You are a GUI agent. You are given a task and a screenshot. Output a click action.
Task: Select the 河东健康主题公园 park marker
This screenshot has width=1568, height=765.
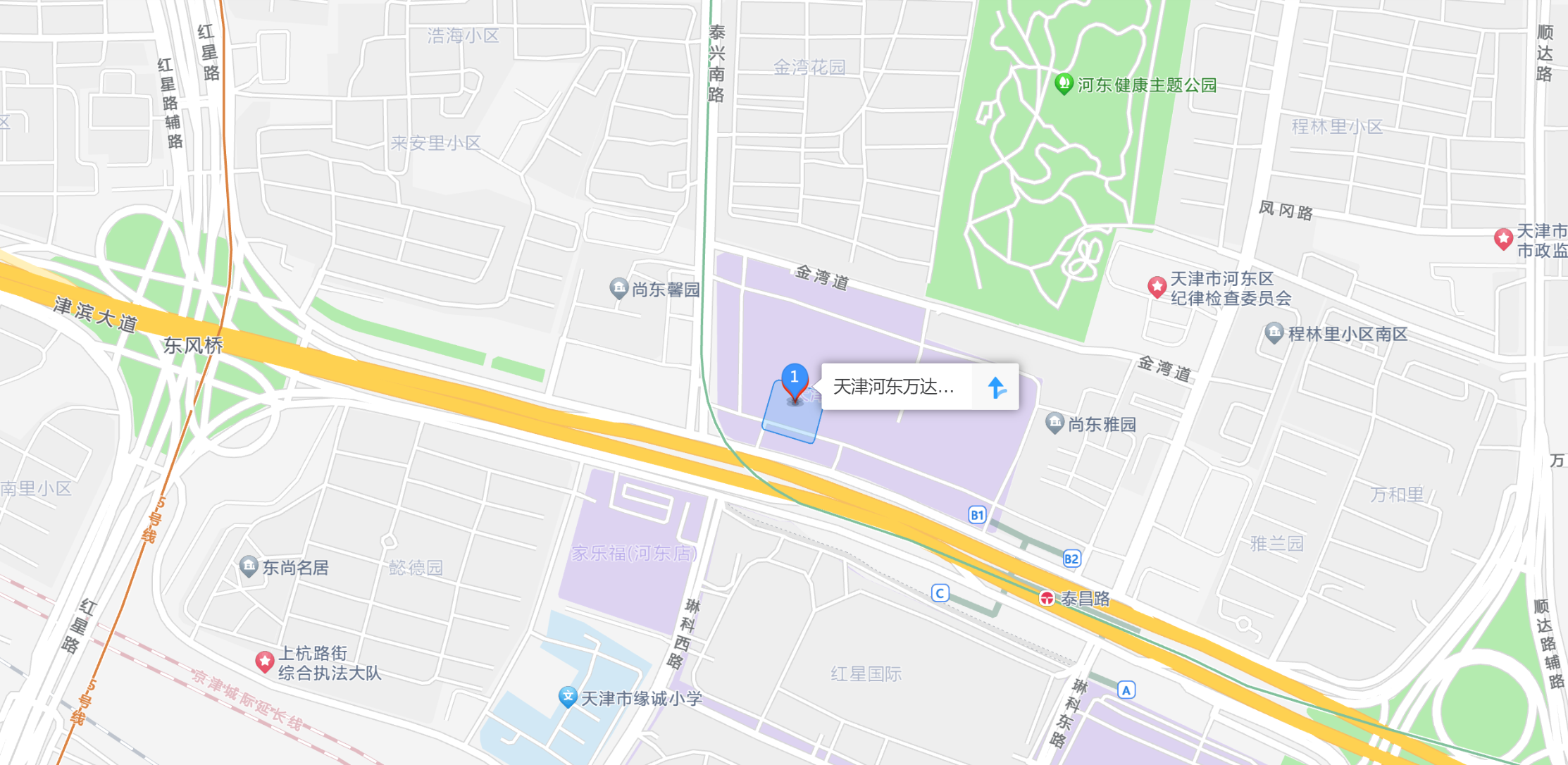click(1063, 85)
